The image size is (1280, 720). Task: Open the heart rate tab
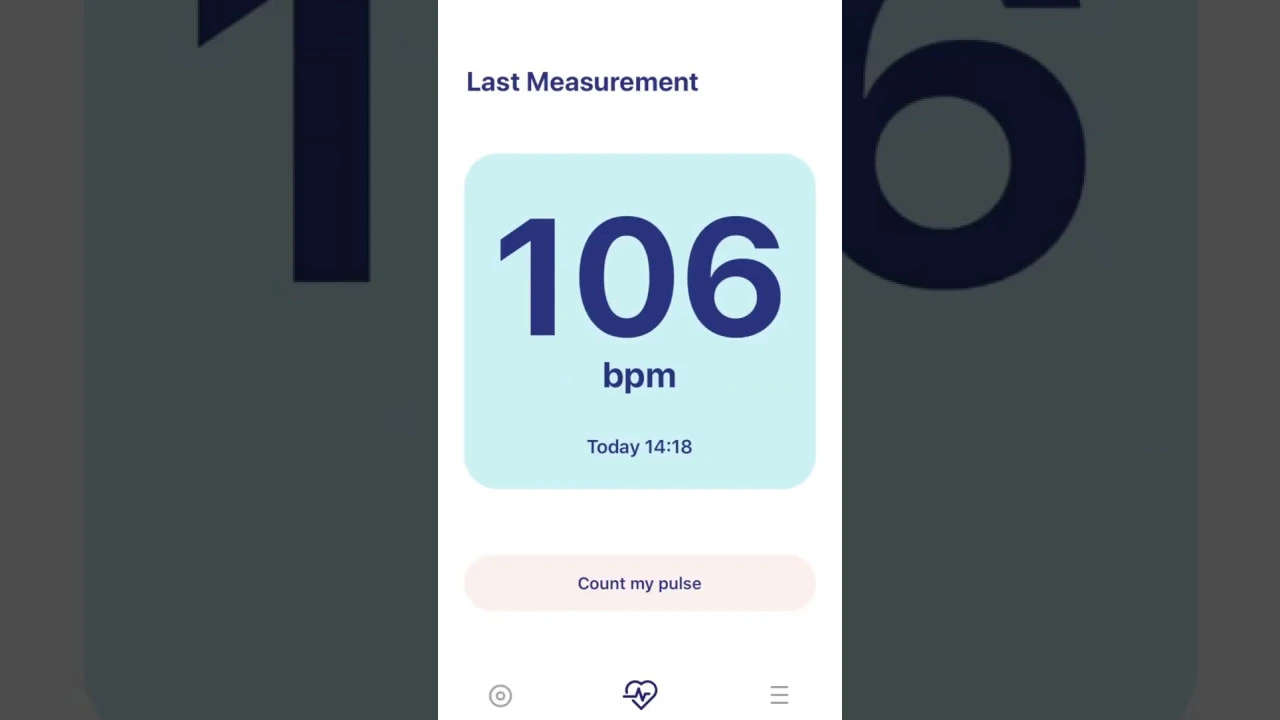pos(640,694)
